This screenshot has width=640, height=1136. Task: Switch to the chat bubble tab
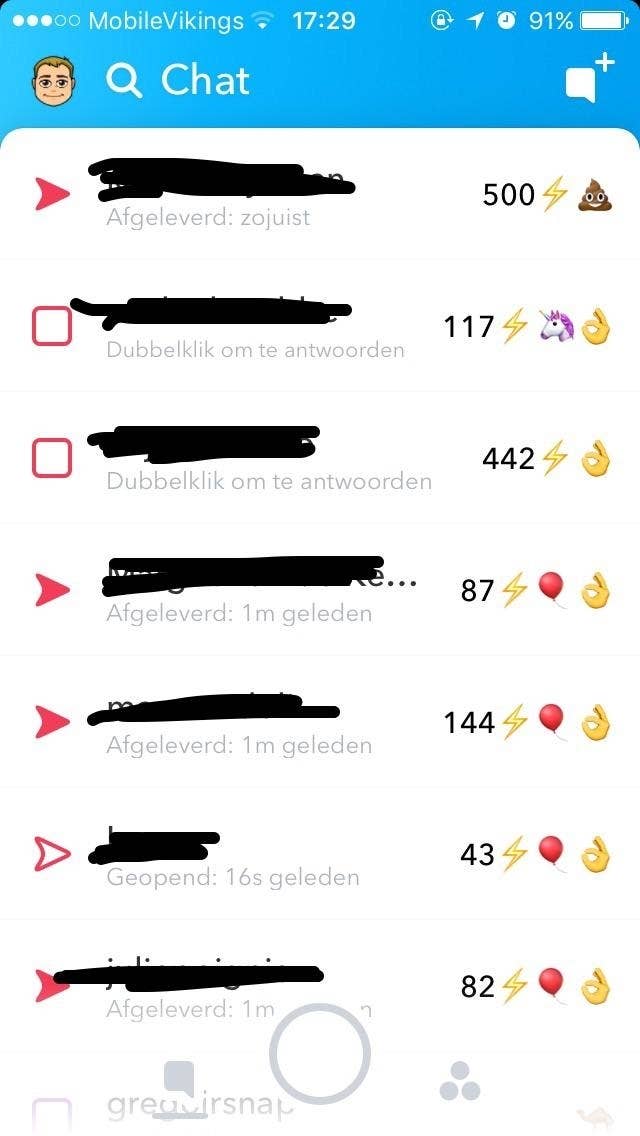pos(179,1082)
